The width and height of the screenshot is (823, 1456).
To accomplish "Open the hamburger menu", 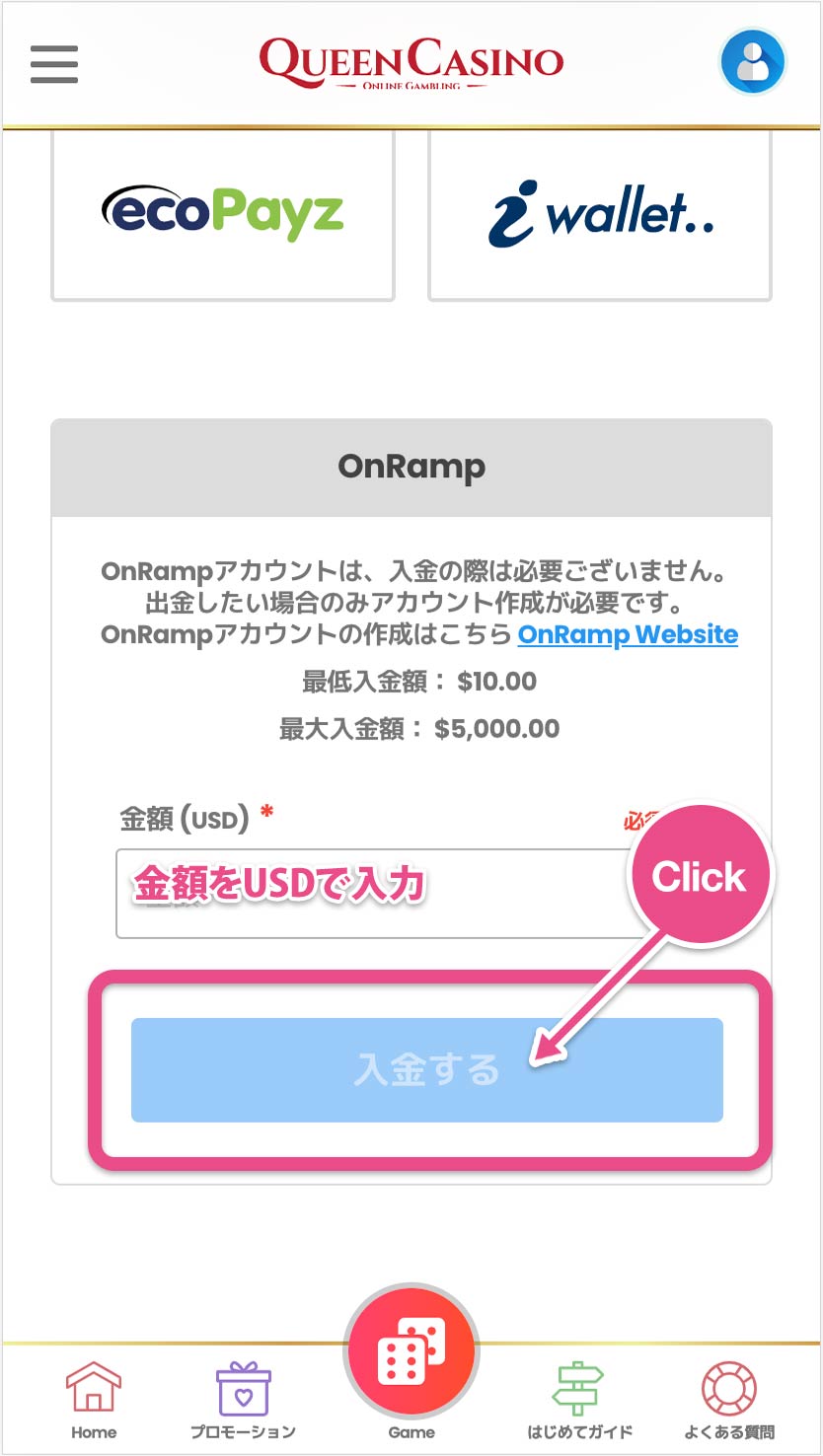I will coord(54,64).
